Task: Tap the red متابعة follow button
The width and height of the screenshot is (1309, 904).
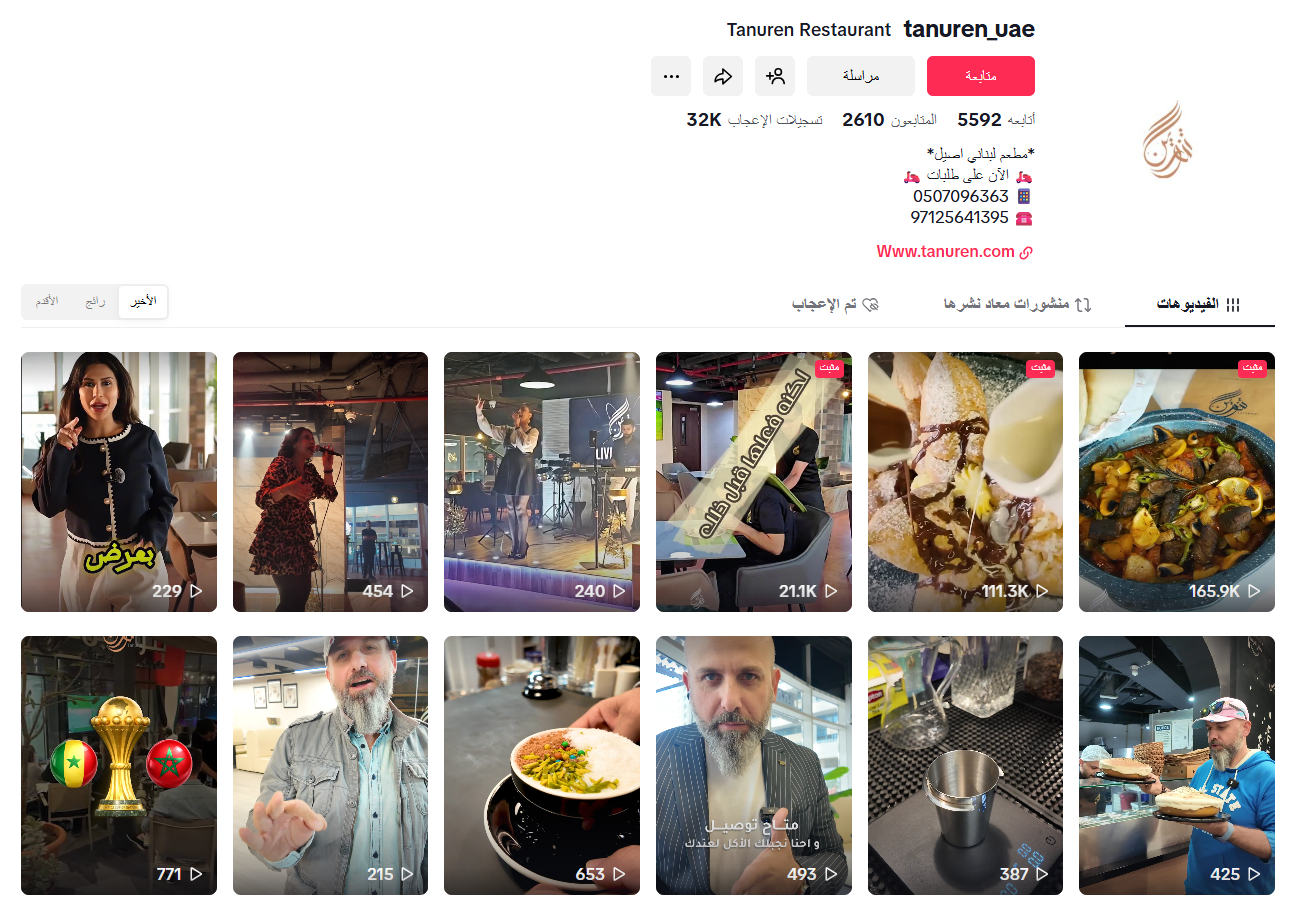Action: [x=980, y=76]
